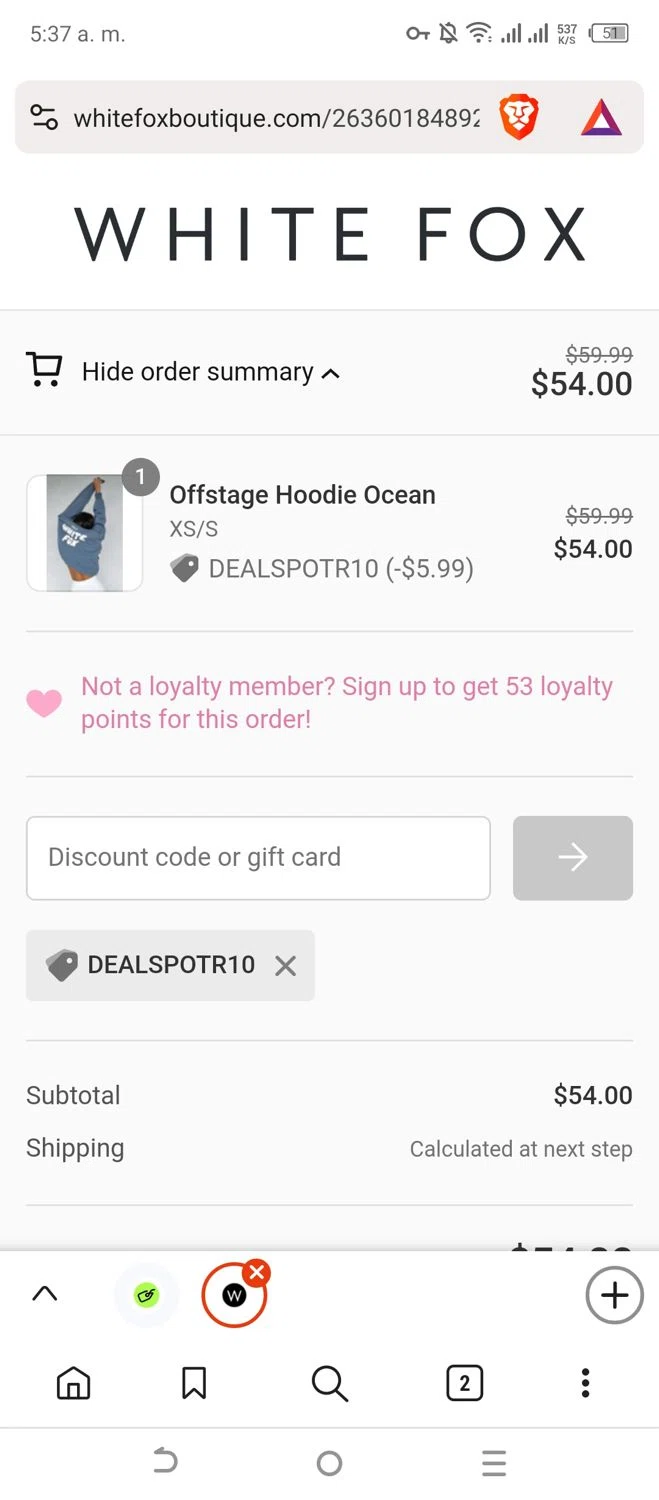Expand the tab group strip chevron
The height and width of the screenshot is (1500, 659).
(x=45, y=1294)
